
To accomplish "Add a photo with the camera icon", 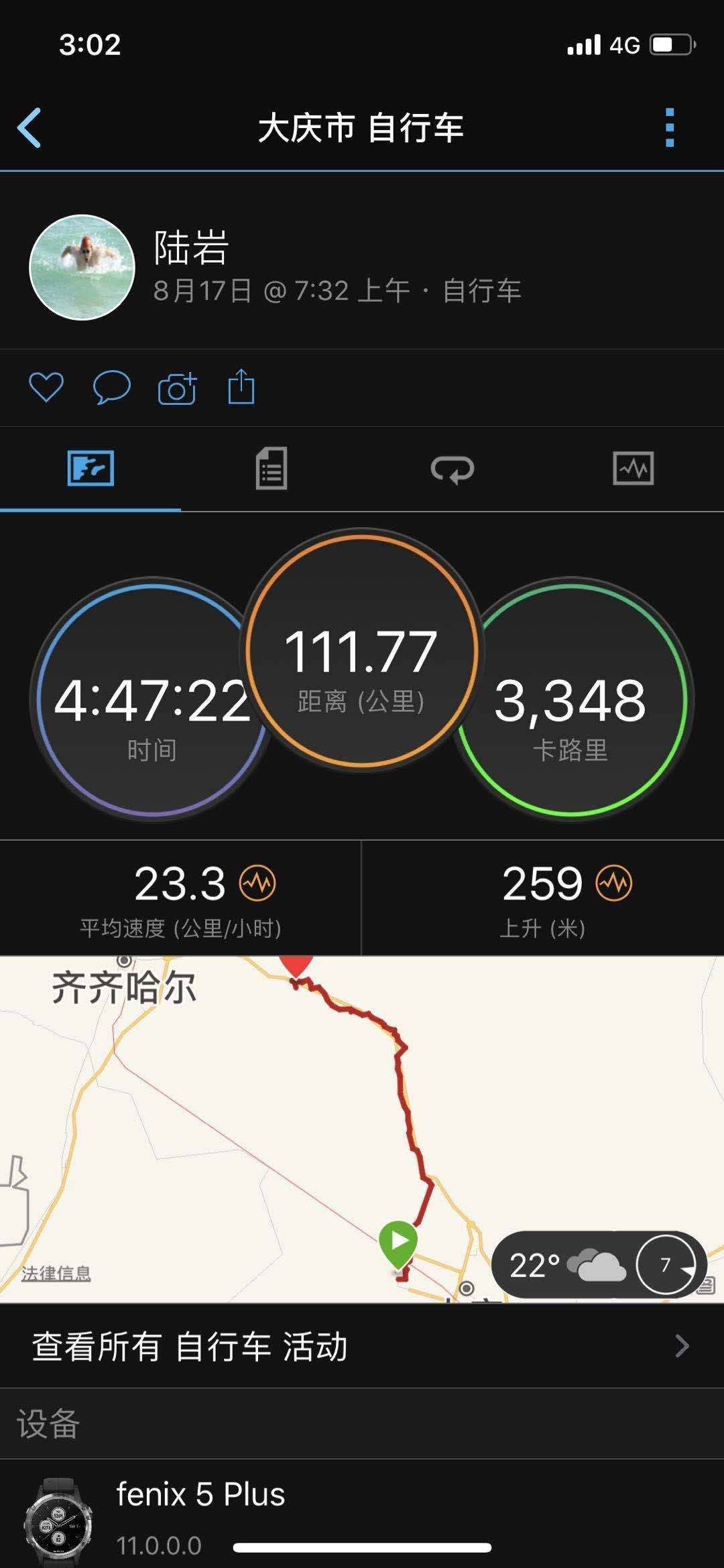I will 177,388.
